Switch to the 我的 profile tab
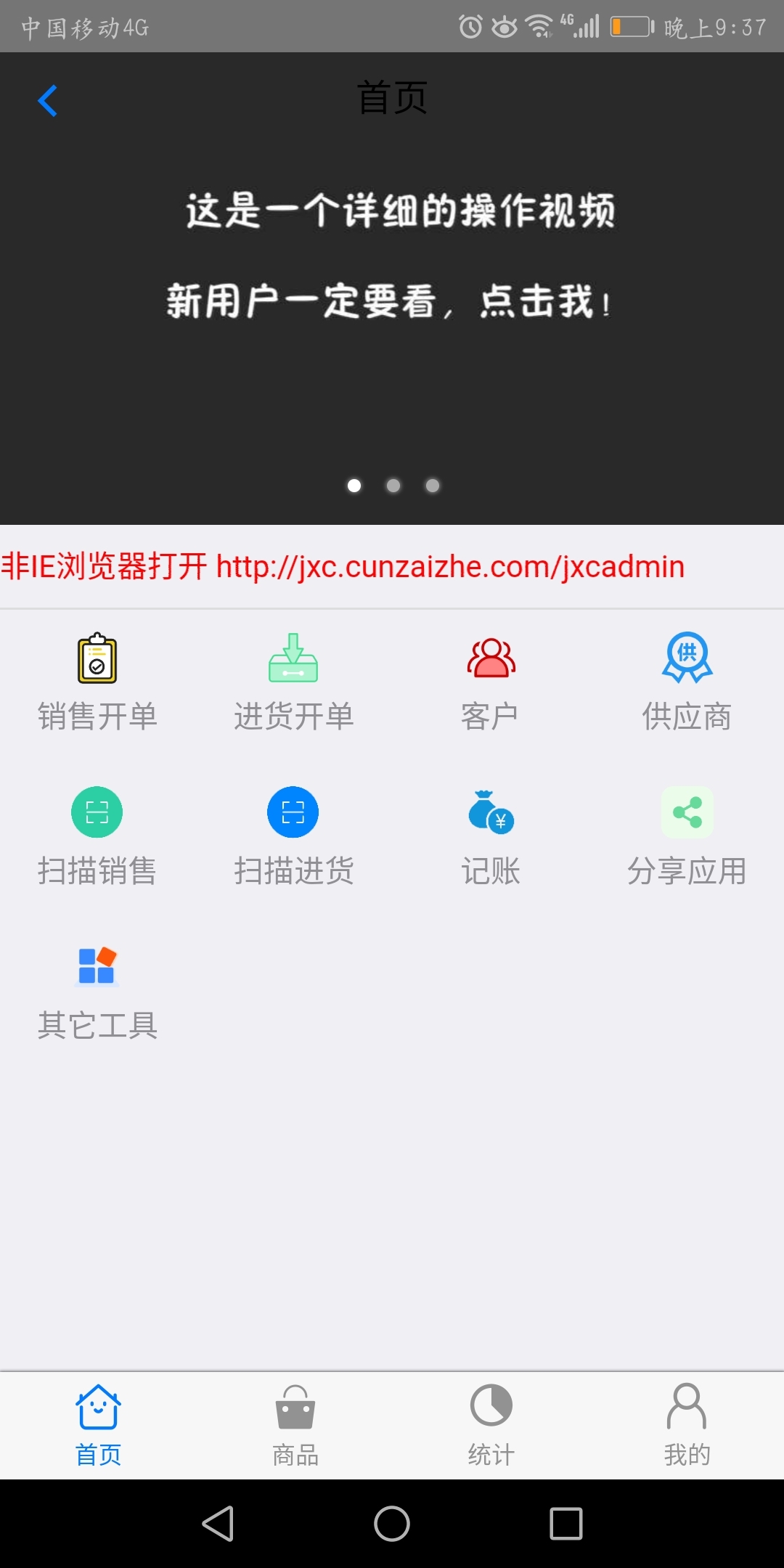This screenshot has height=1568, width=784. click(687, 1426)
